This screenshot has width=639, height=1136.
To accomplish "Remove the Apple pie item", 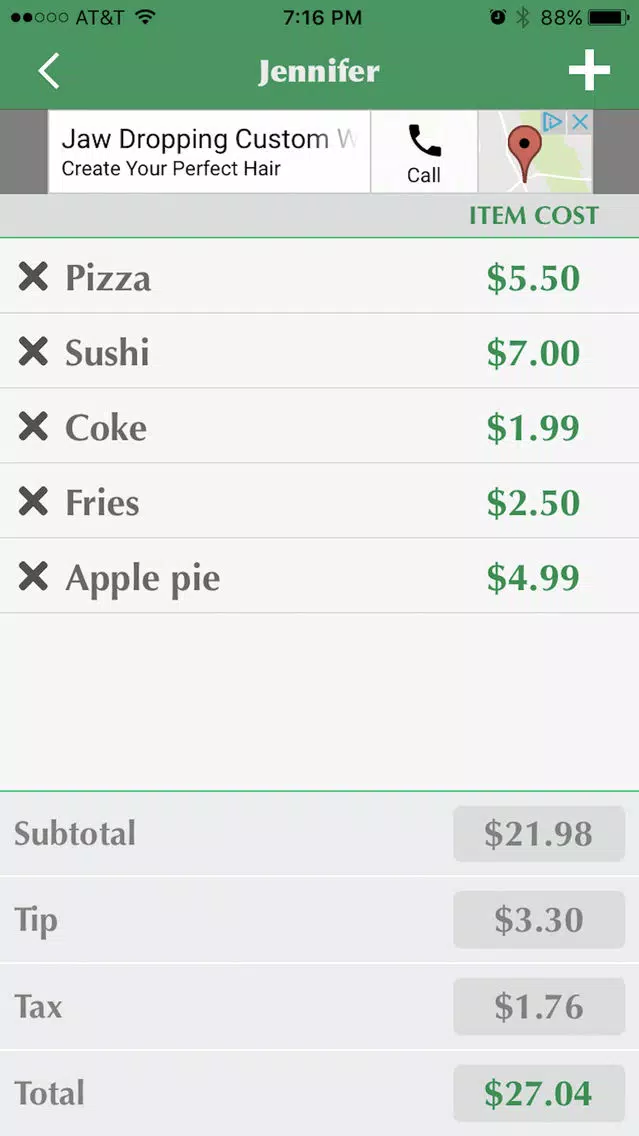I will pyautogui.click(x=33, y=577).
